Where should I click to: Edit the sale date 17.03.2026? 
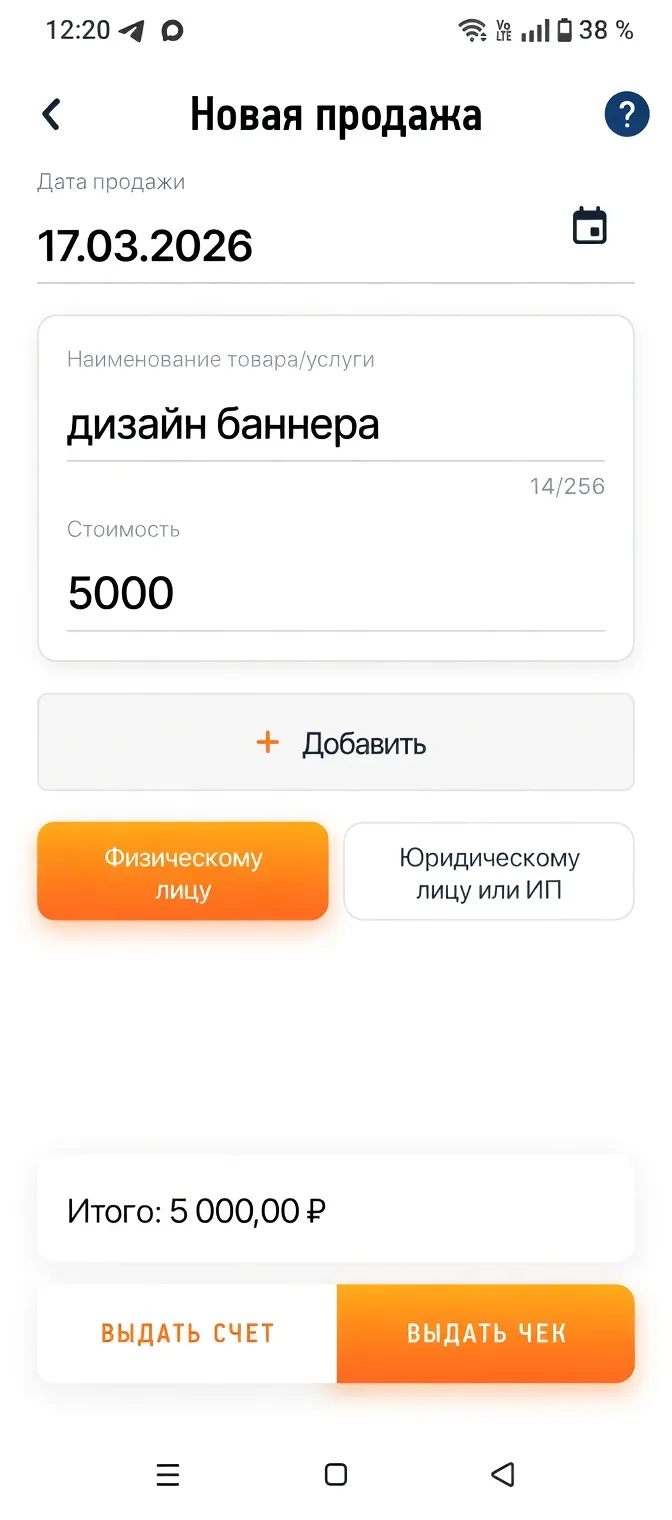point(145,246)
